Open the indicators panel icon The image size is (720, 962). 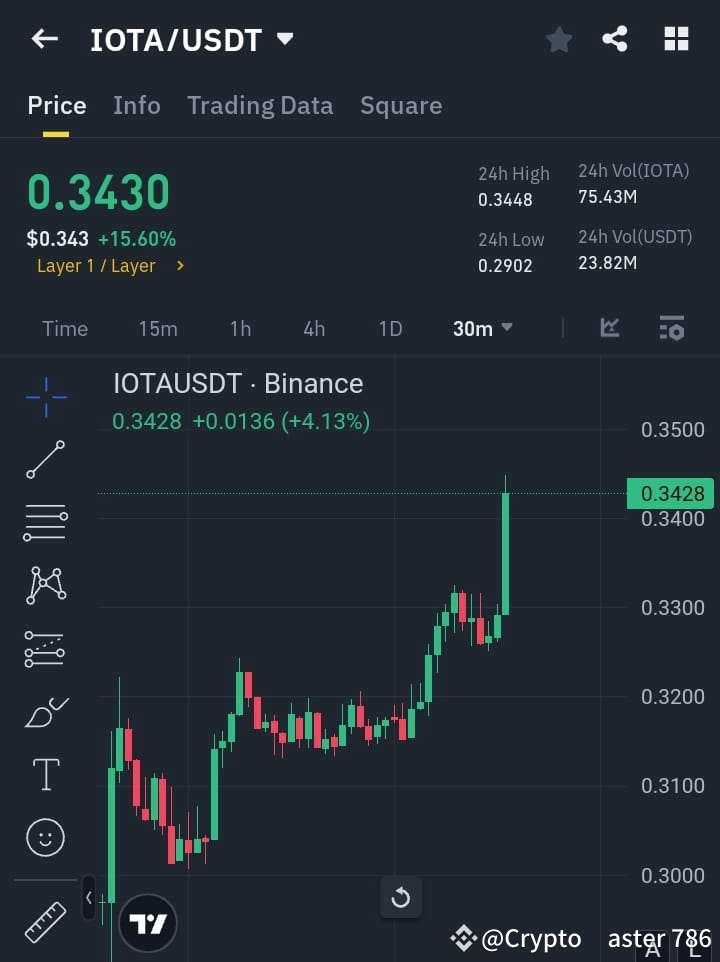(x=671, y=328)
